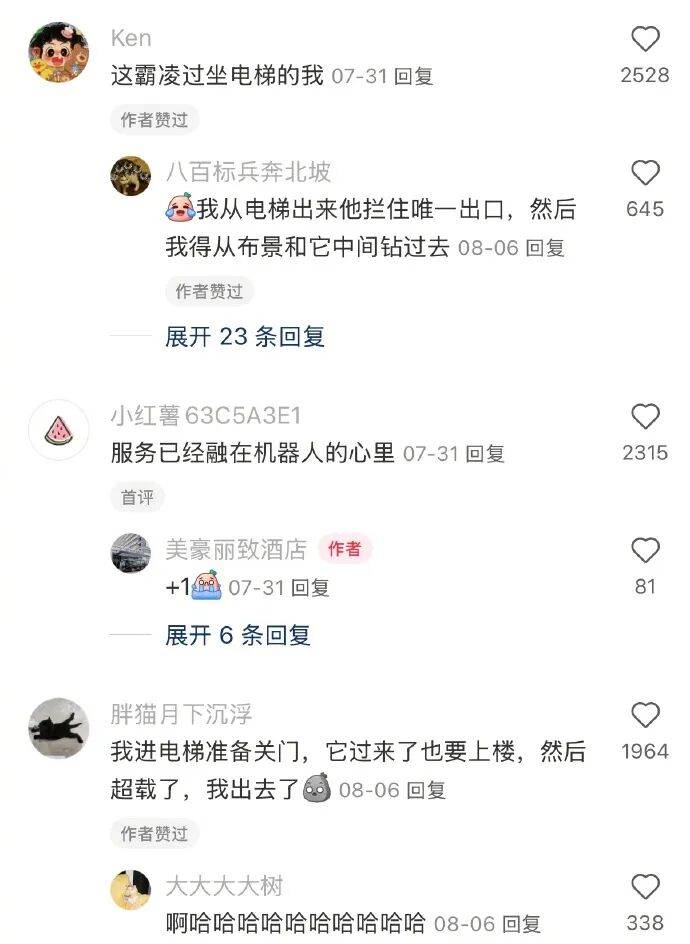The width and height of the screenshot is (690, 944).
Task: Open 美豪丽致酒店 author profile
Action: click(130, 553)
